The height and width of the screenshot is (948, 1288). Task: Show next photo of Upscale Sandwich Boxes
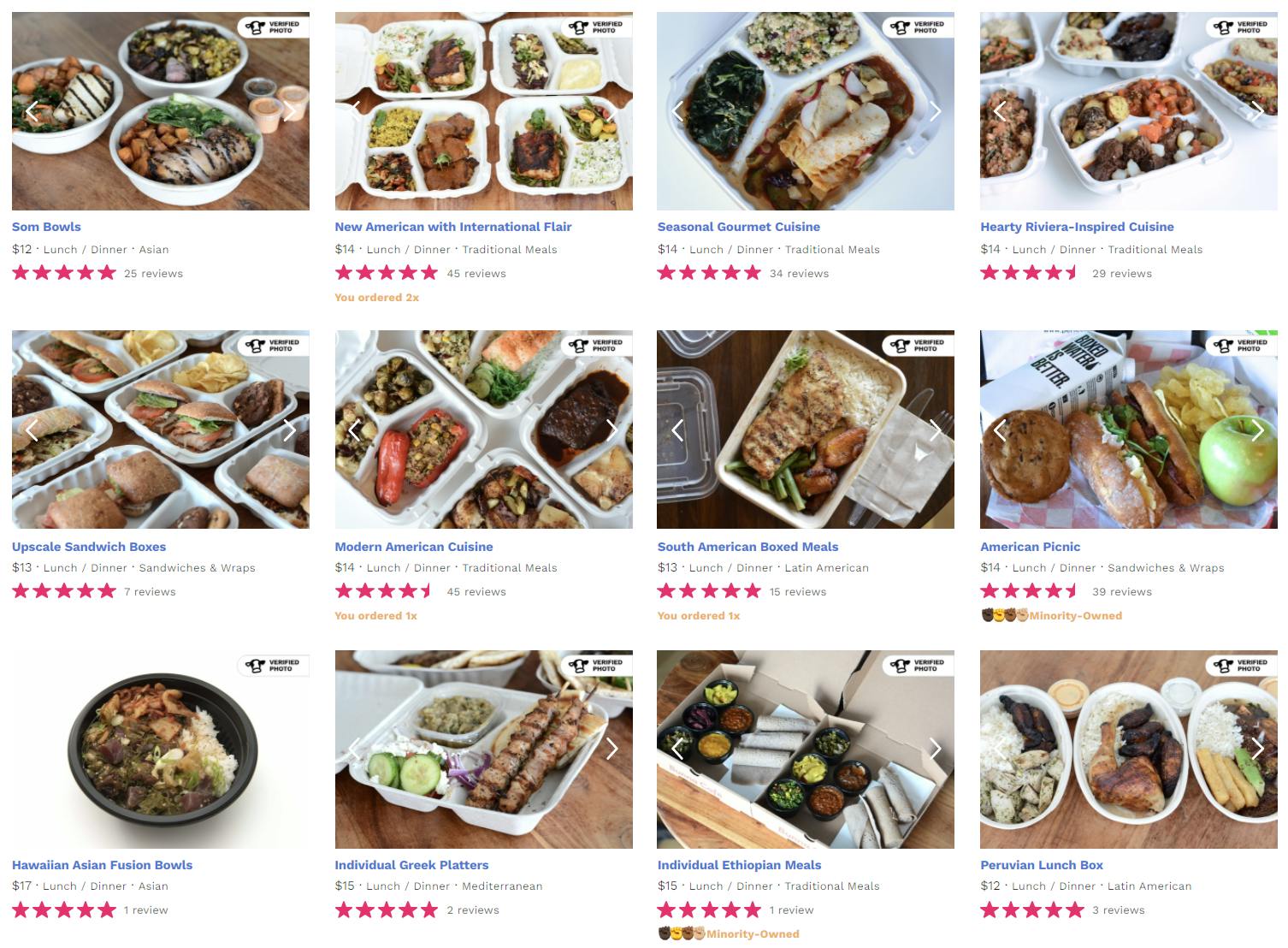[290, 430]
